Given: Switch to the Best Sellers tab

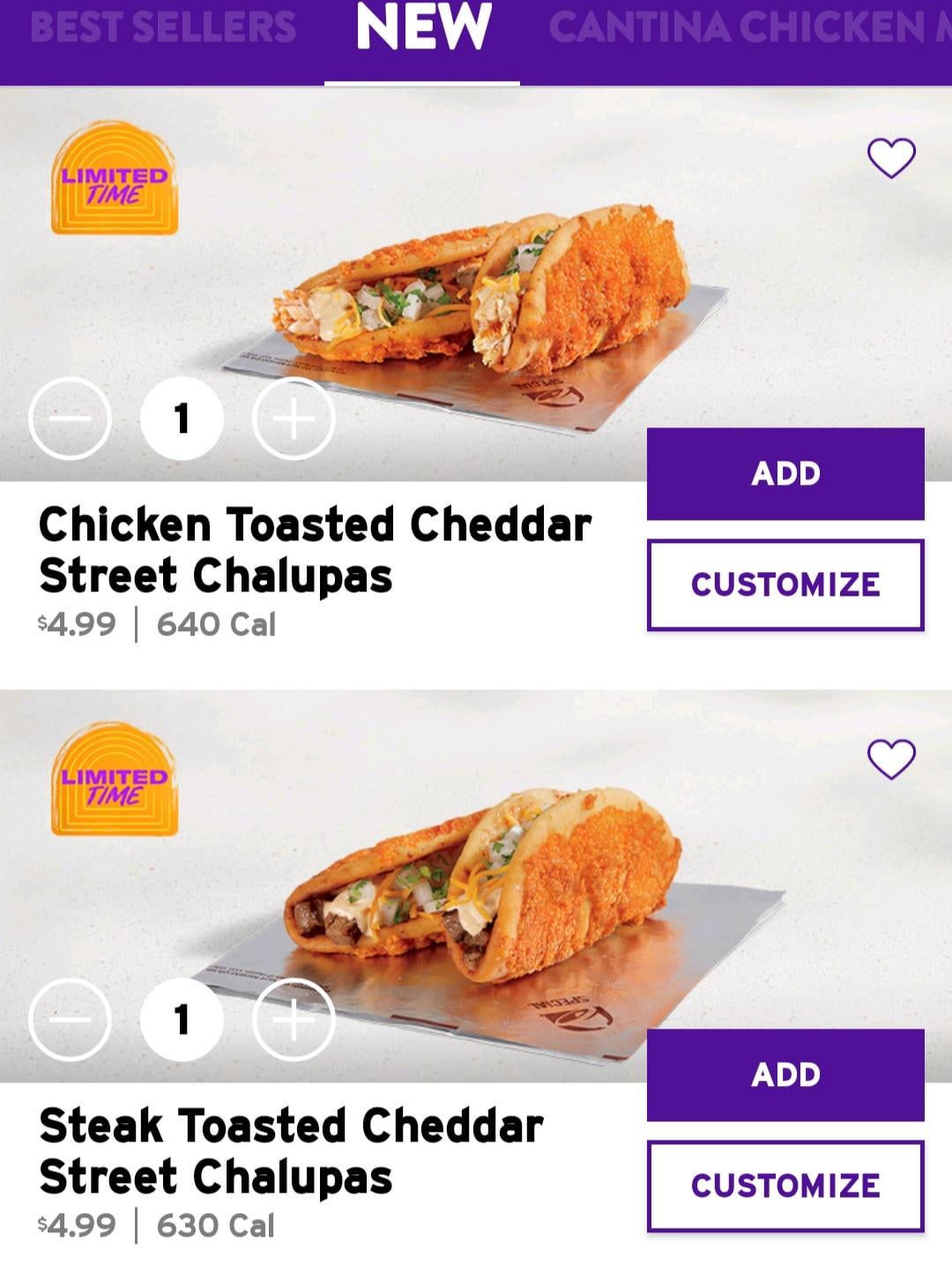Looking at the screenshot, I should (x=163, y=28).
